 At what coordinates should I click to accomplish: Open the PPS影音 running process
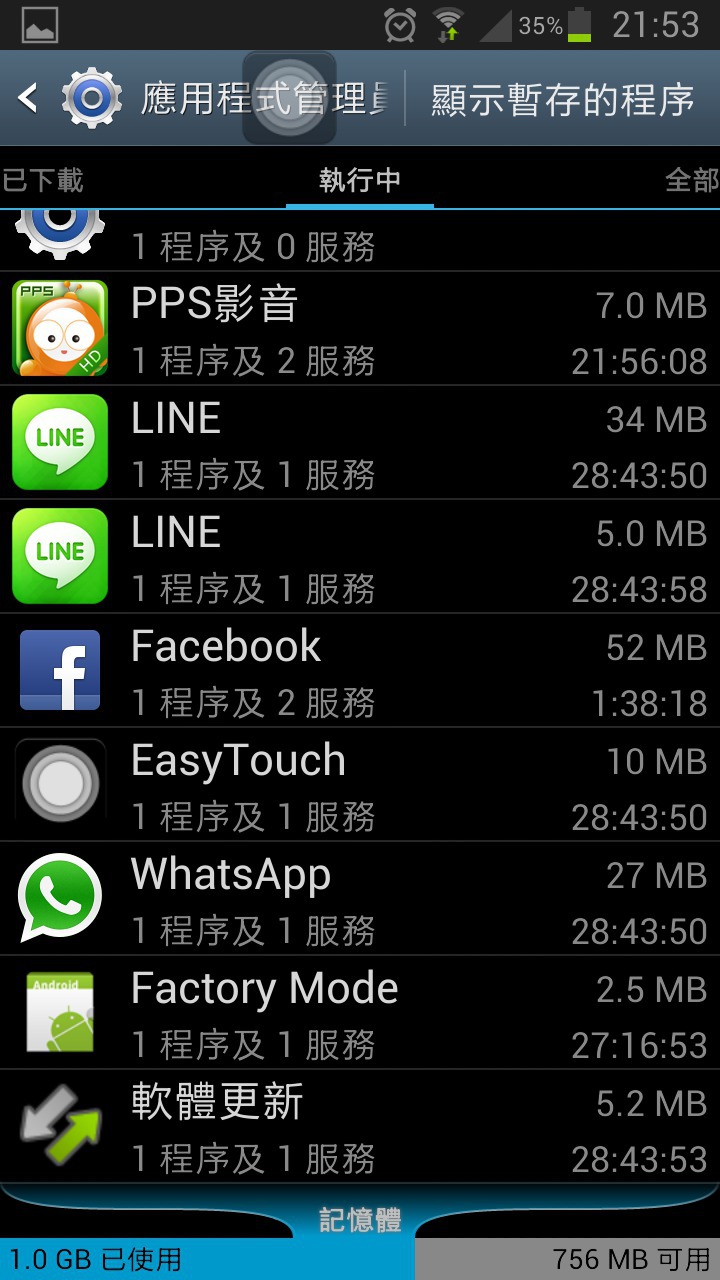tap(360, 329)
